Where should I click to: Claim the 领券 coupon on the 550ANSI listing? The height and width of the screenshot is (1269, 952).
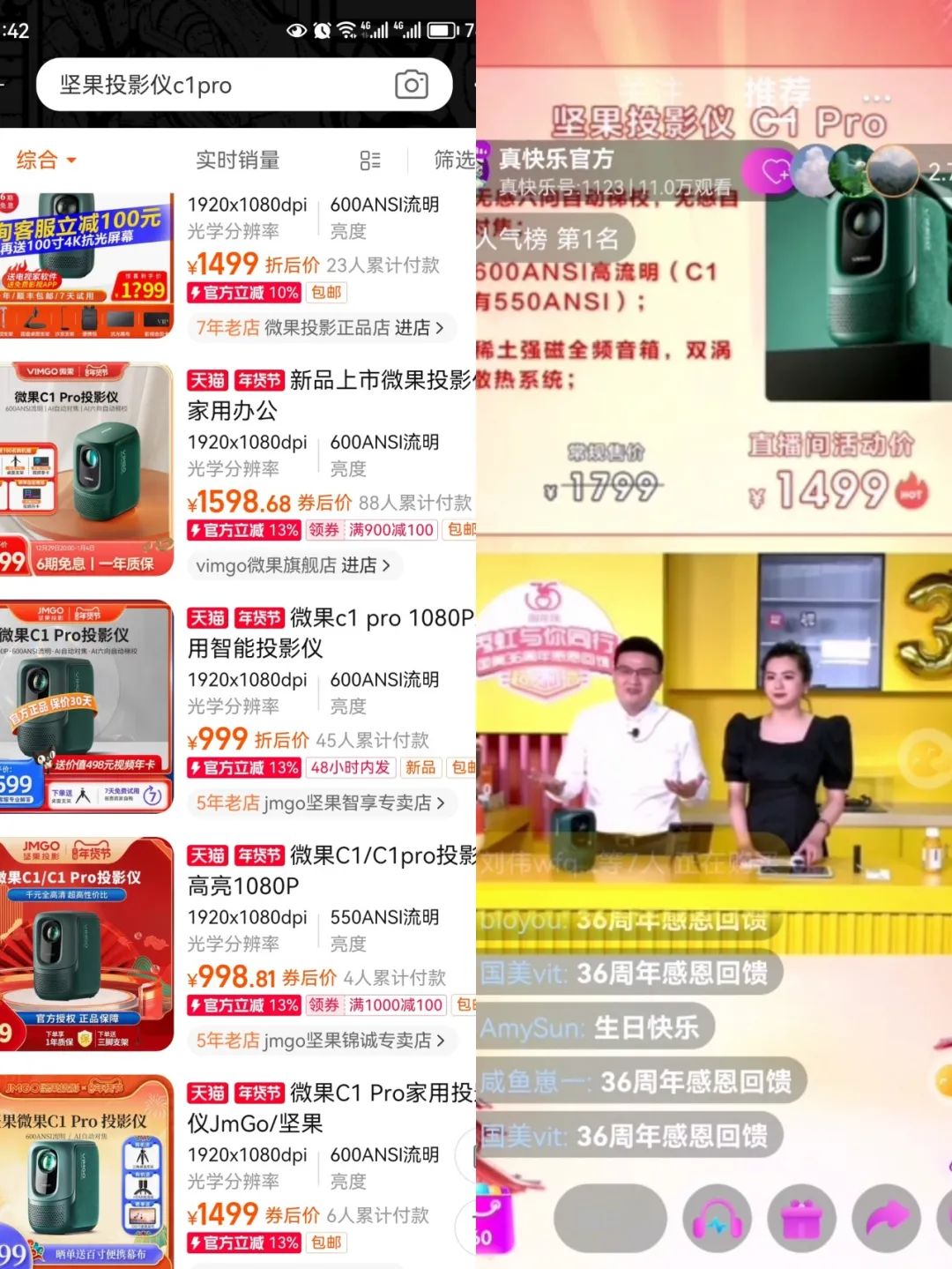(x=326, y=1005)
